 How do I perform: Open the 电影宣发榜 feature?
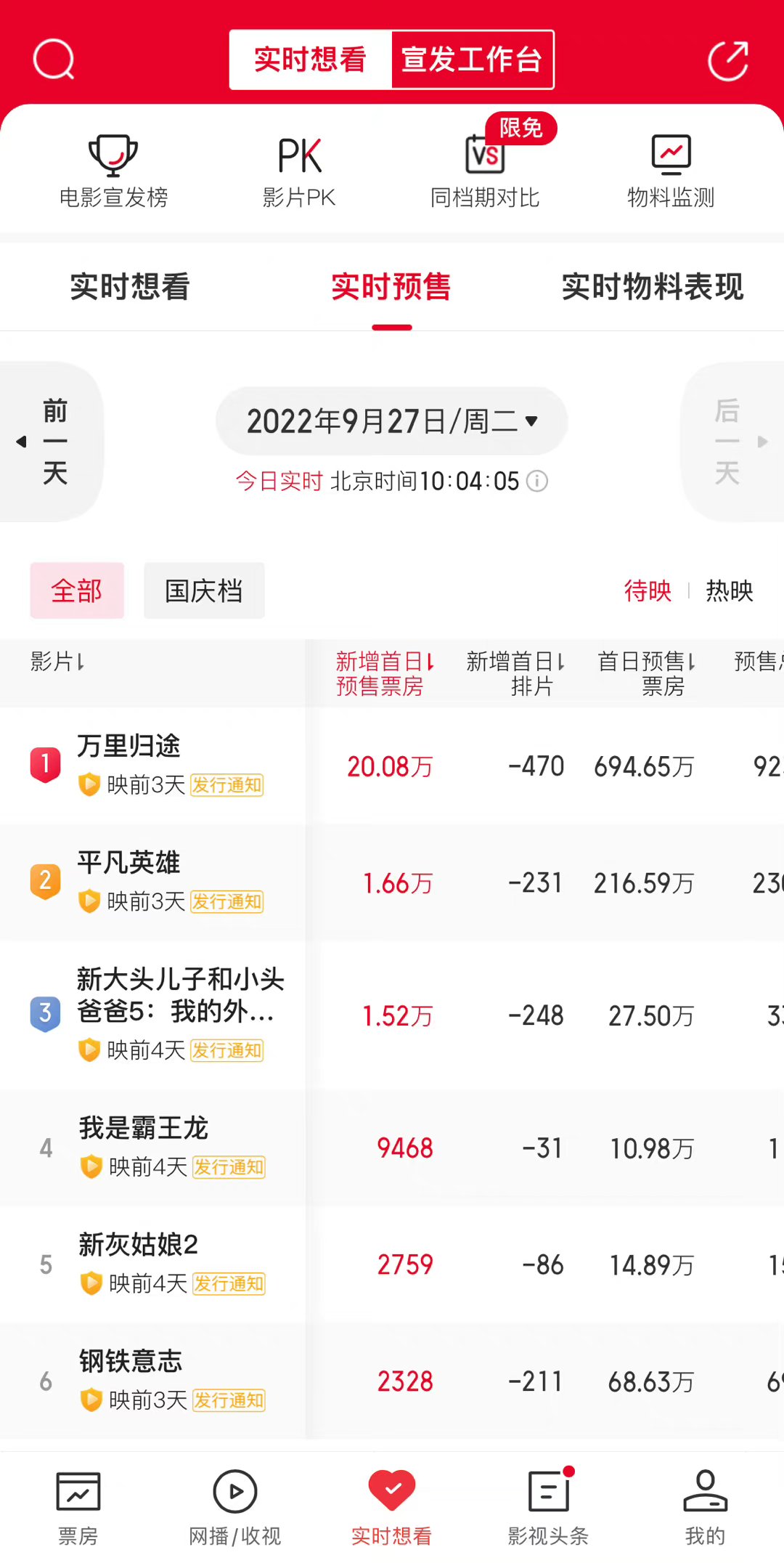[113, 167]
